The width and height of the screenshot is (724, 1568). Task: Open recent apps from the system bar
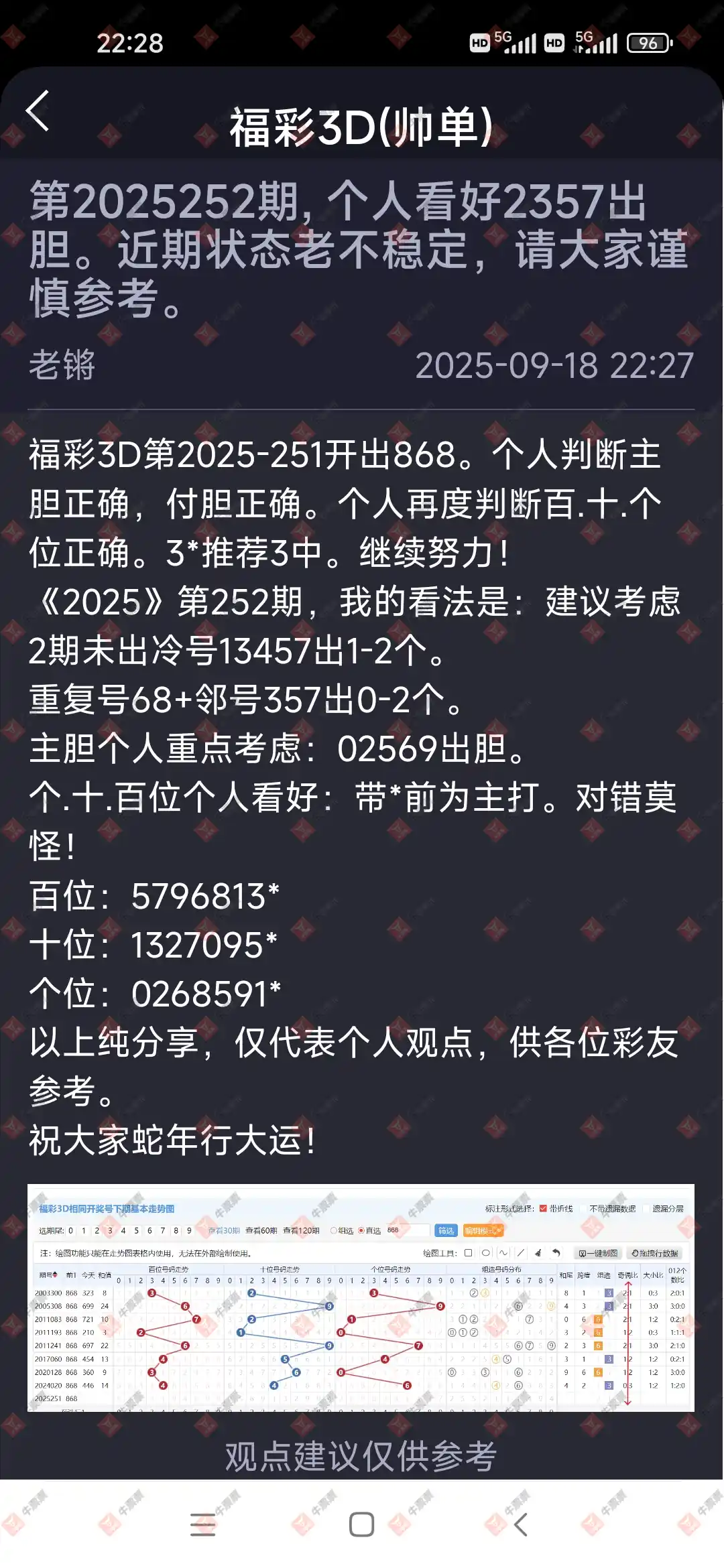(202, 1524)
